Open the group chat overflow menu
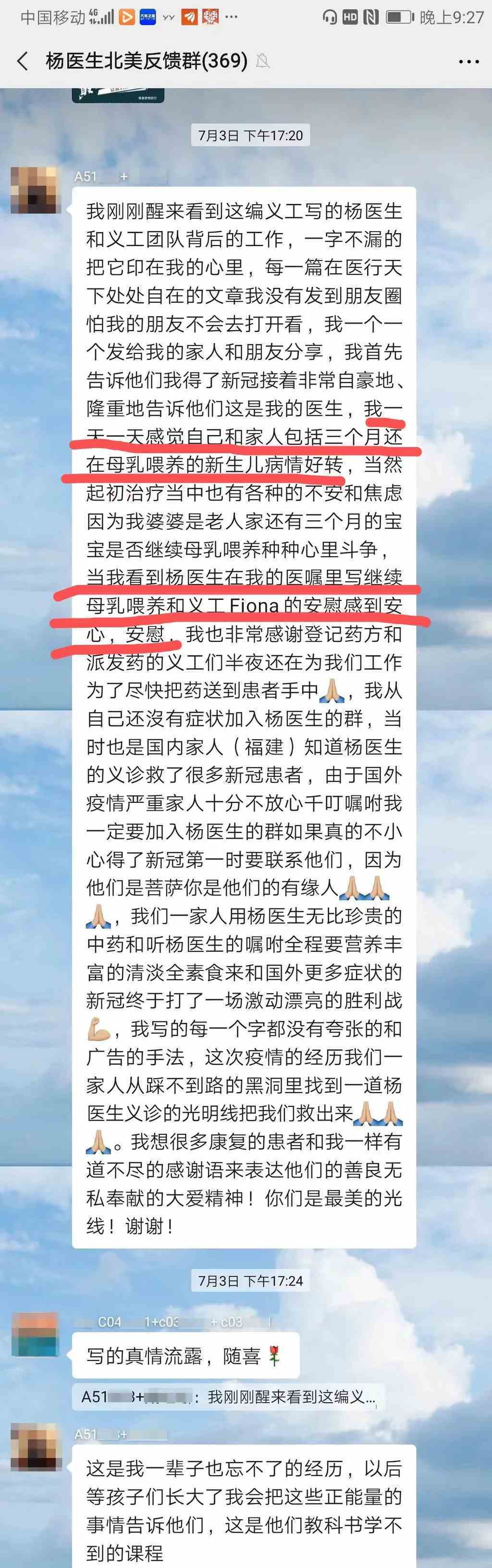This screenshot has width=492, height=1568. tap(468, 62)
